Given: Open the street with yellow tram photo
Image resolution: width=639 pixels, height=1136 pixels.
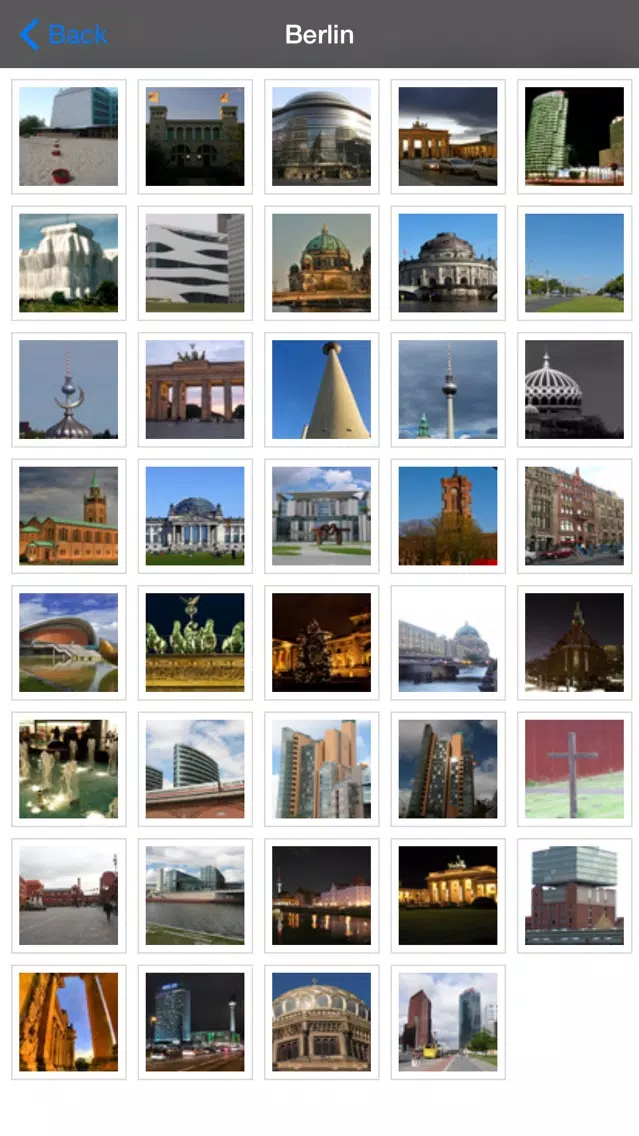Looking at the screenshot, I should pyautogui.click(x=448, y=1022).
